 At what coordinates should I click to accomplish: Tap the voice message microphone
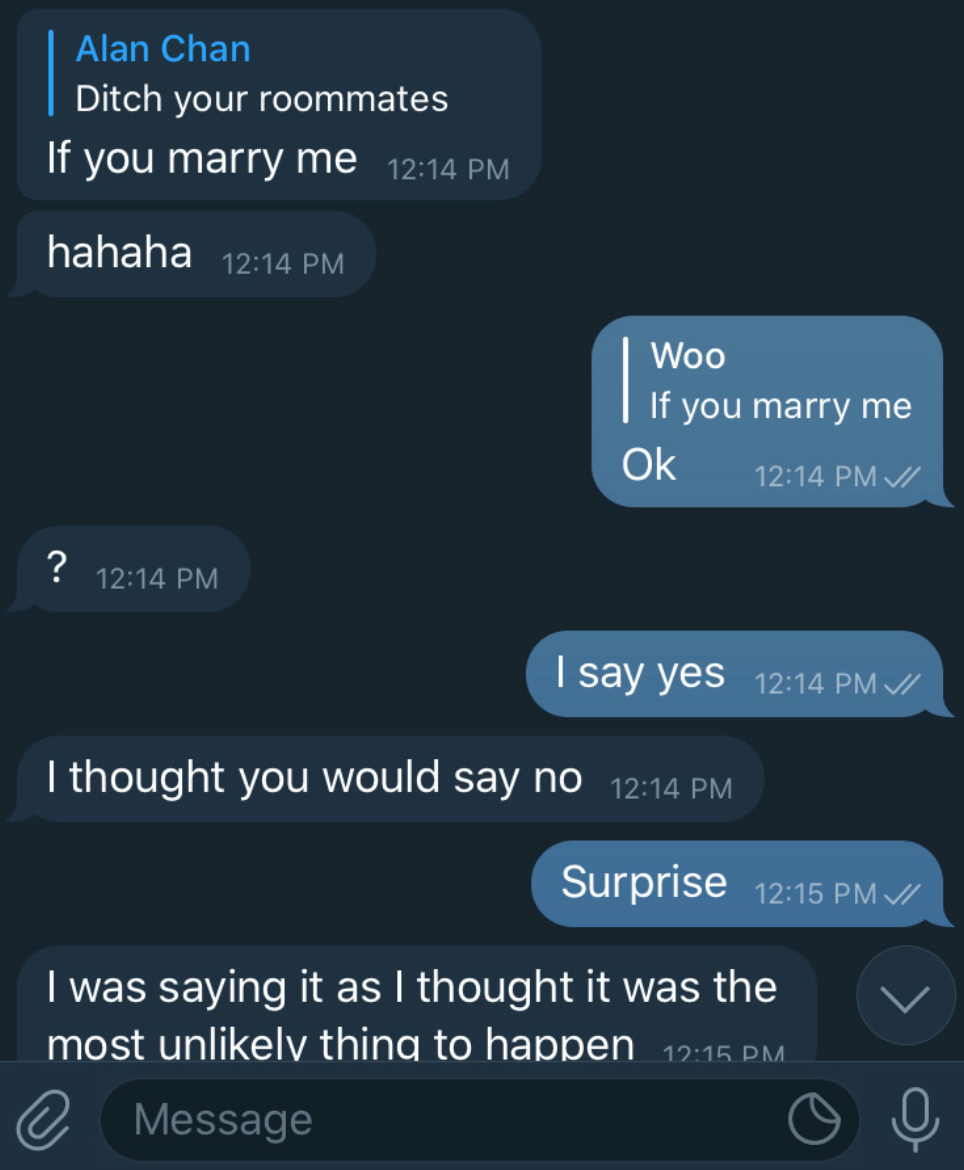coord(916,1118)
